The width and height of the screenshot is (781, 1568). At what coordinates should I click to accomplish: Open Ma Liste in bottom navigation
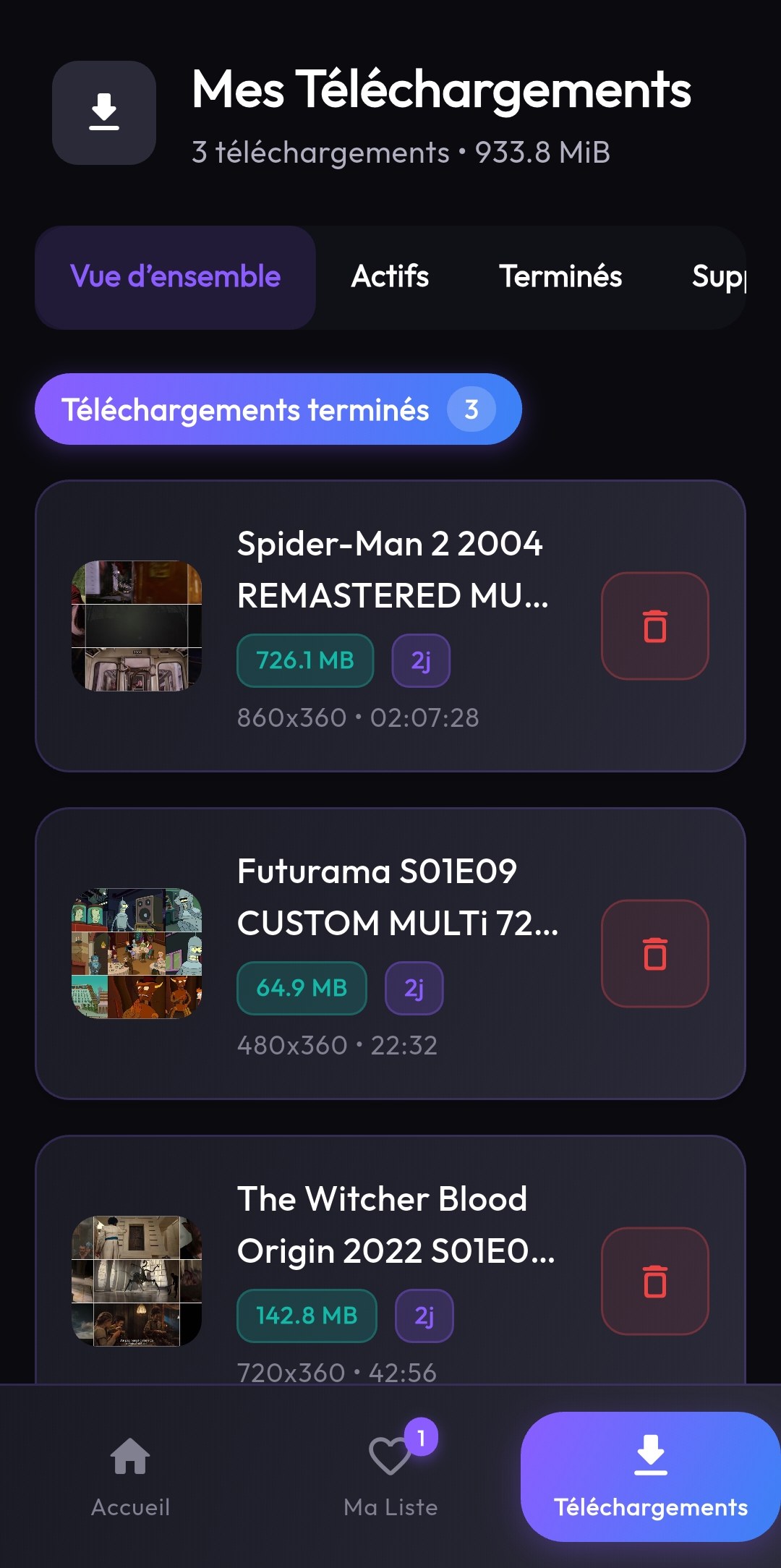click(x=390, y=1477)
